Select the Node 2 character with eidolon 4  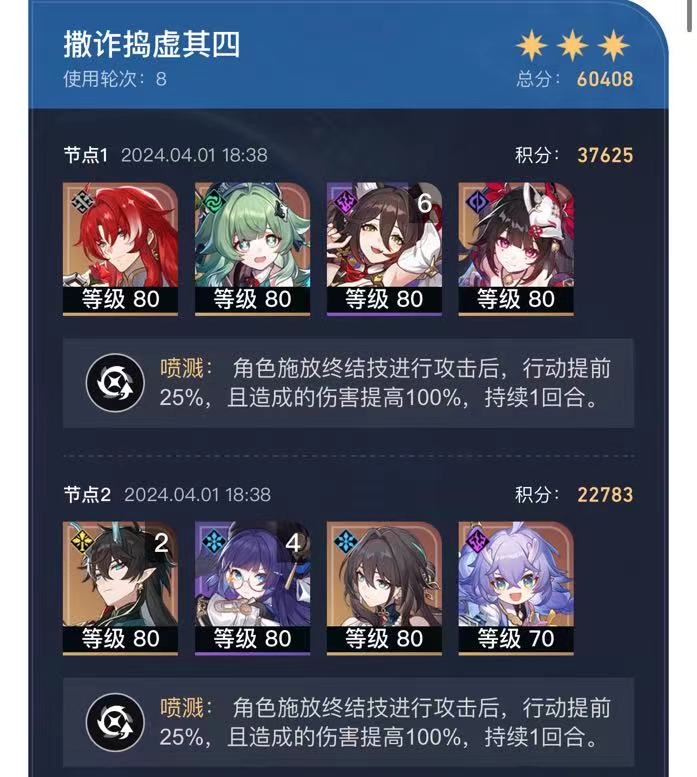pyautogui.click(x=252, y=587)
